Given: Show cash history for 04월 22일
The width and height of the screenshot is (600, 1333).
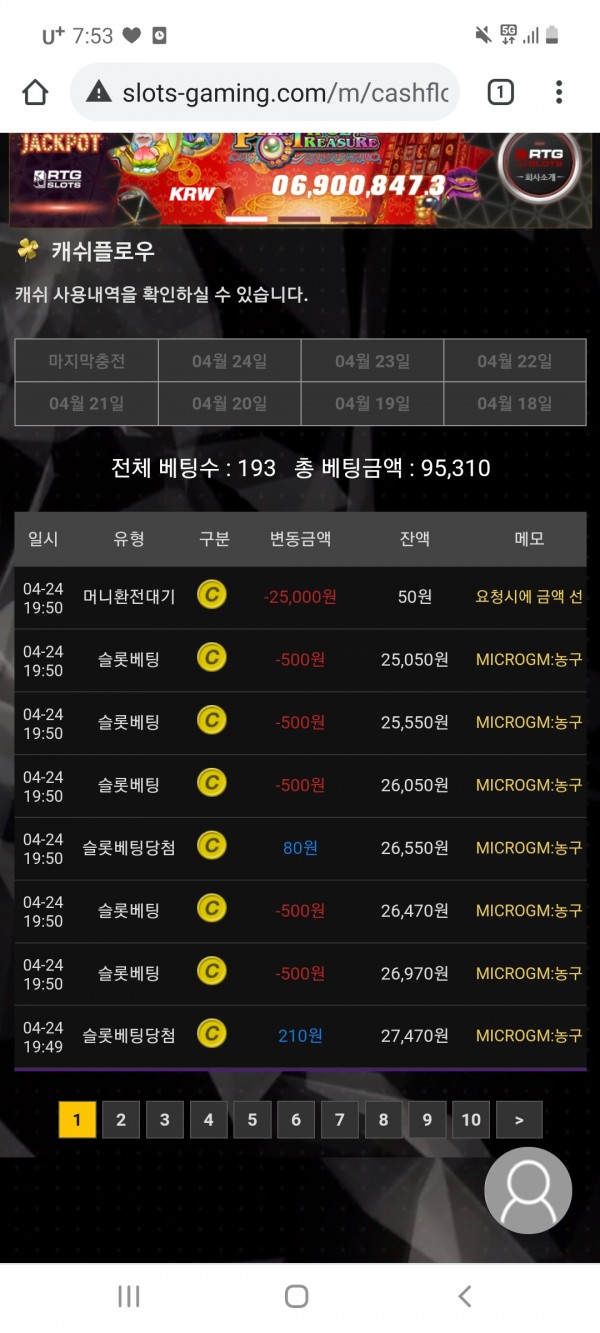Looking at the screenshot, I should (514, 361).
